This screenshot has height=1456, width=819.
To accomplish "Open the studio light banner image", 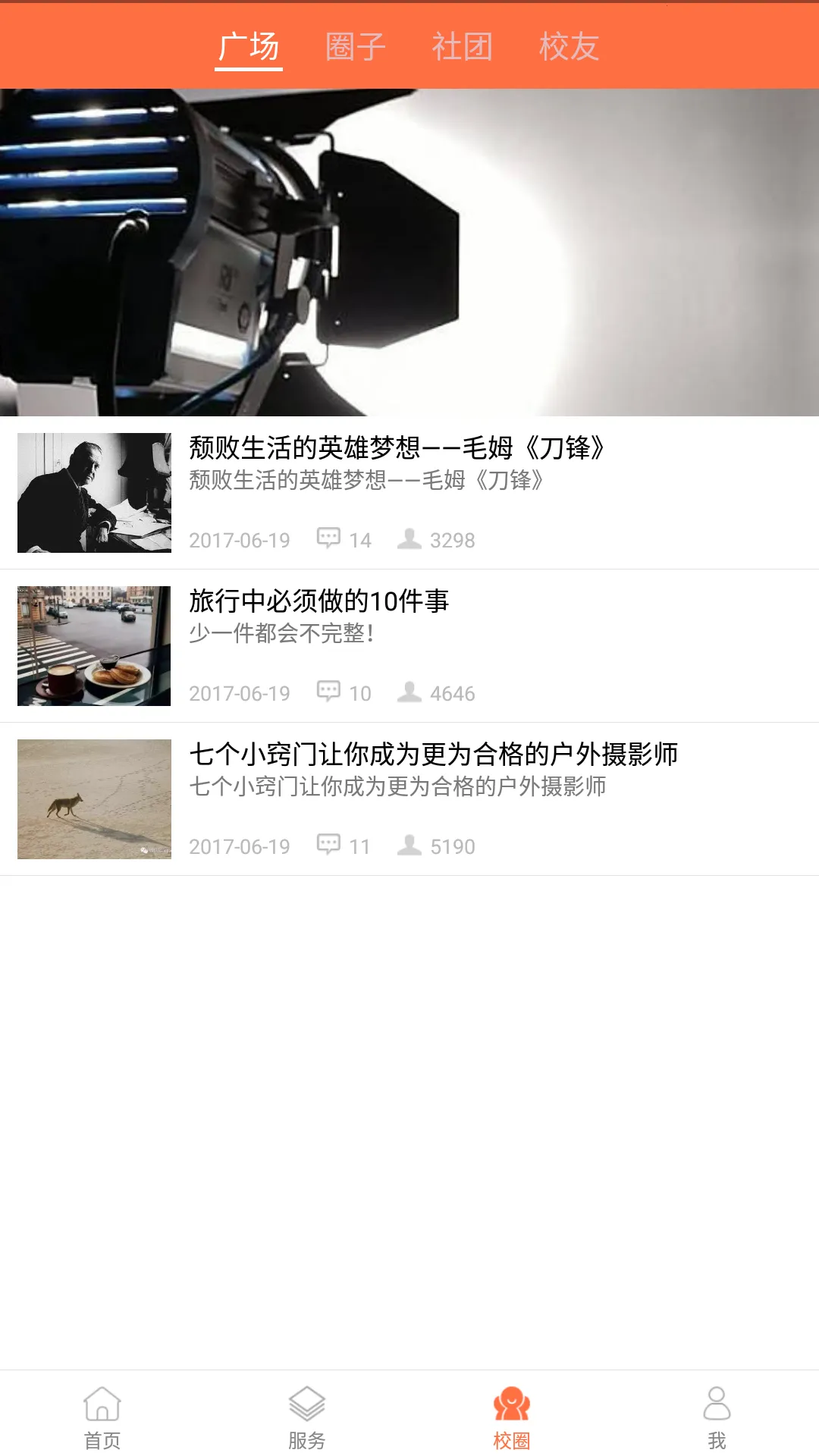I will click(409, 253).
